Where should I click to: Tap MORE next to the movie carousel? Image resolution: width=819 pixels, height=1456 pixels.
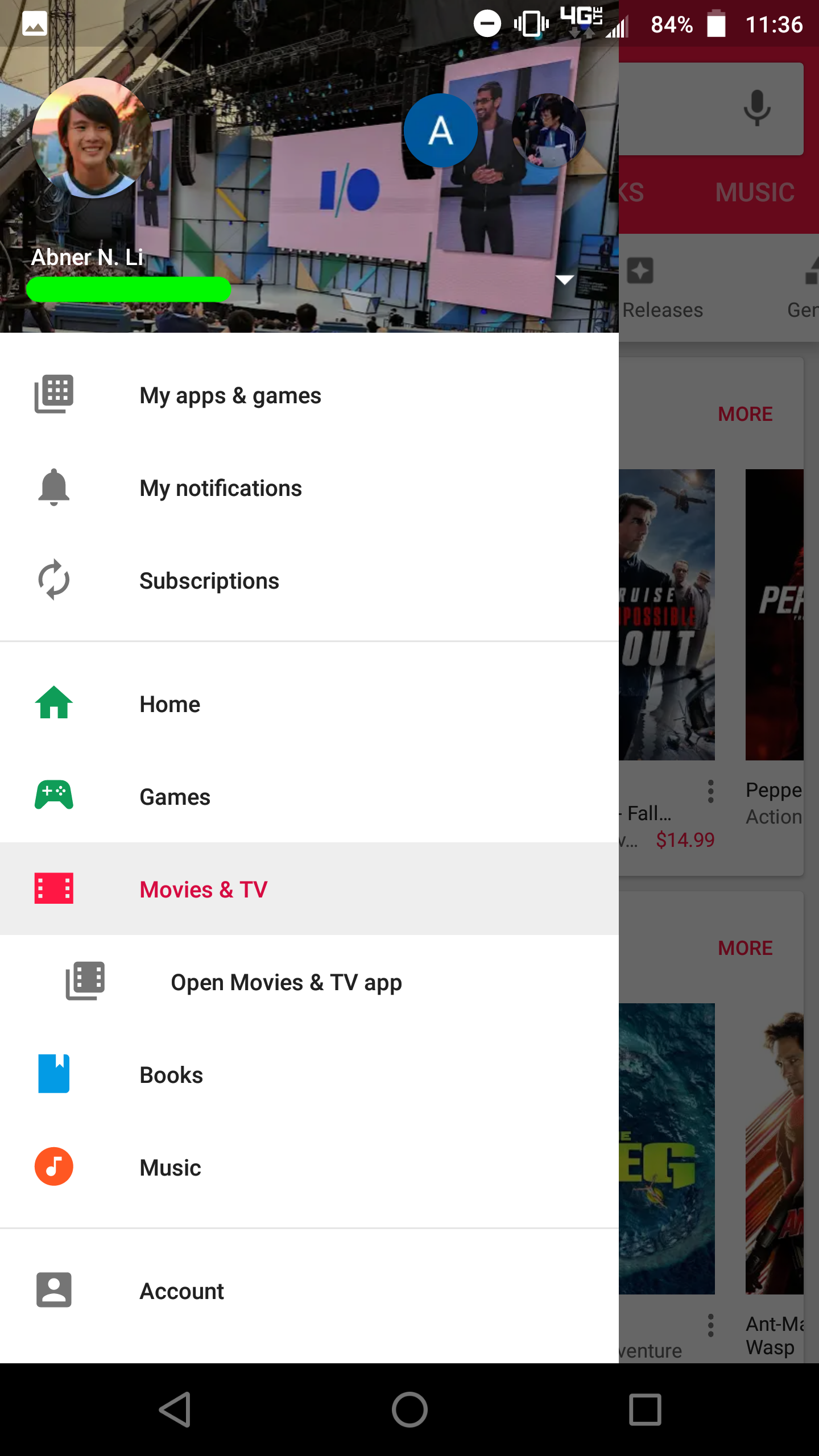pyautogui.click(x=744, y=414)
